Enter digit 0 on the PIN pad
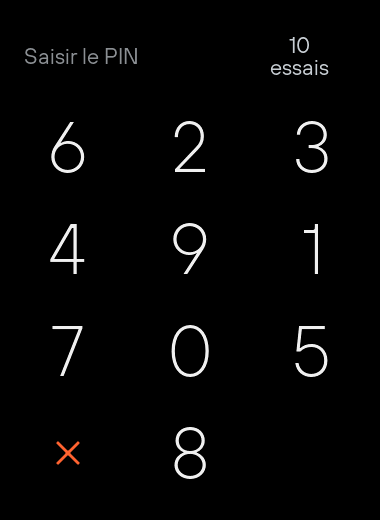Image resolution: width=380 pixels, height=520 pixels. (x=190, y=351)
